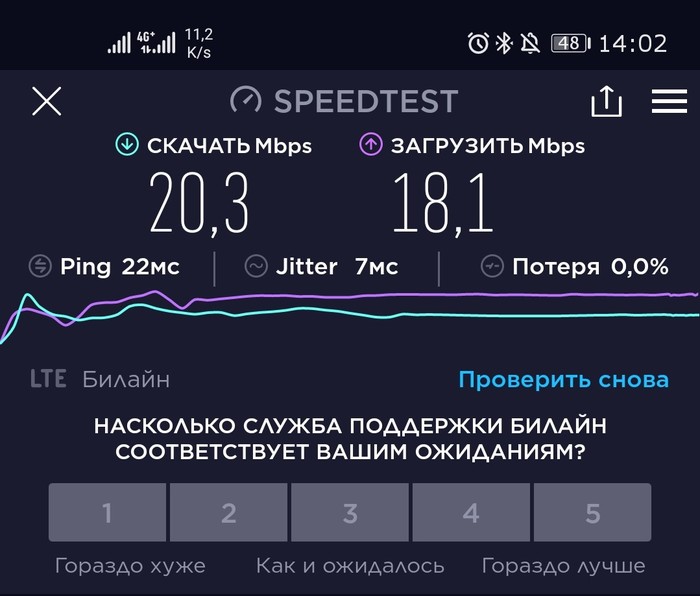700x596 pixels.
Task: Rate Beeline support with 5
Action: [x=592, y=513]
